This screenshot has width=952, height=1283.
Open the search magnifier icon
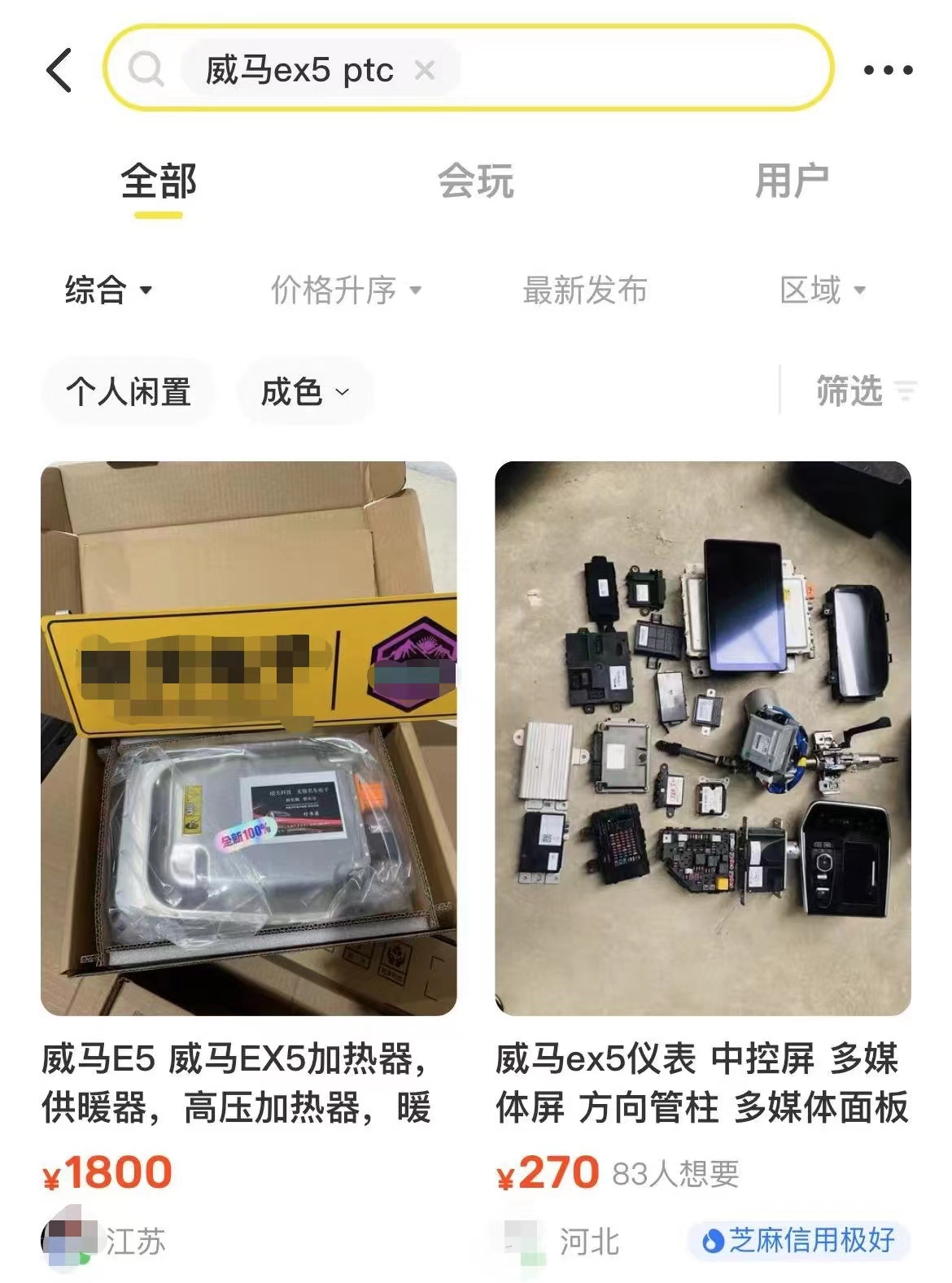[146, 69]
